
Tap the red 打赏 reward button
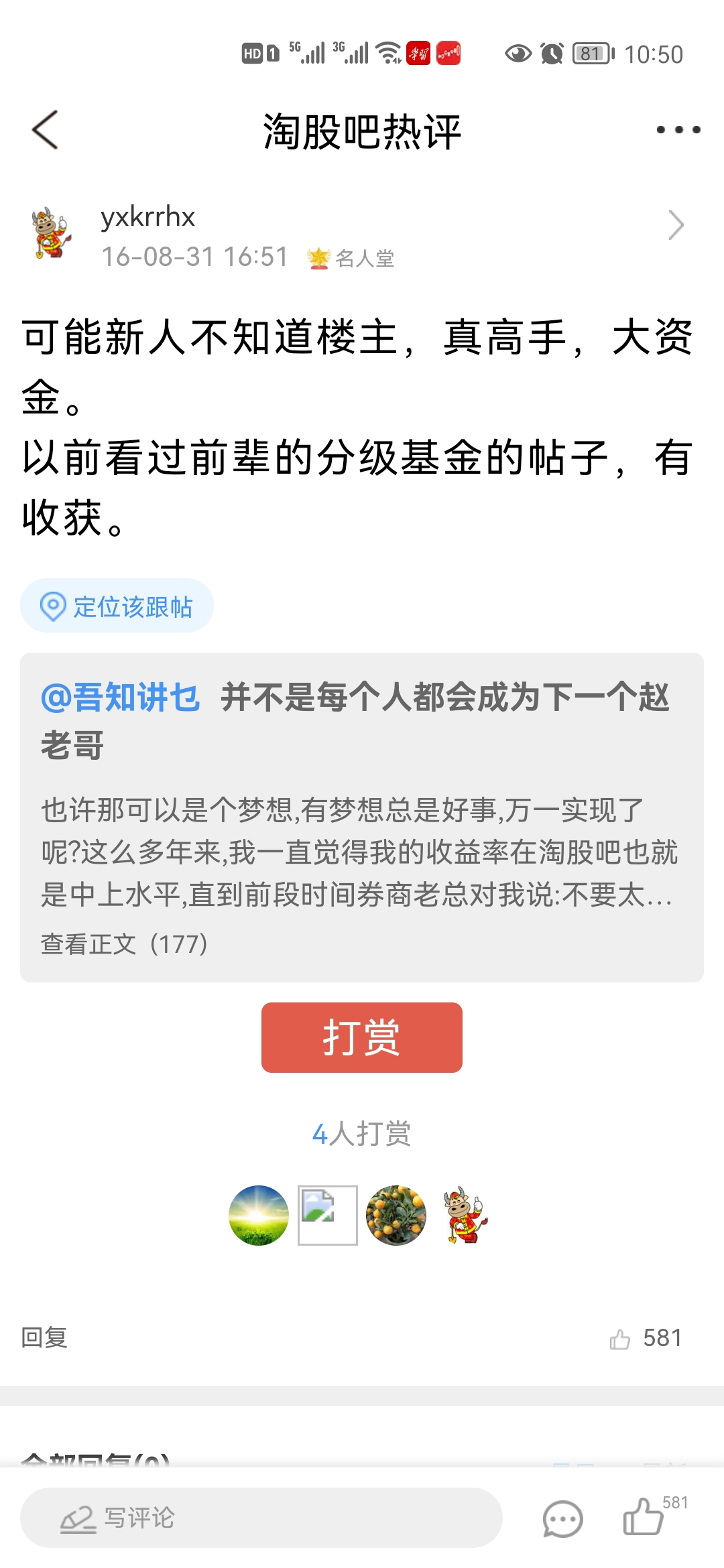point(362,1037)
